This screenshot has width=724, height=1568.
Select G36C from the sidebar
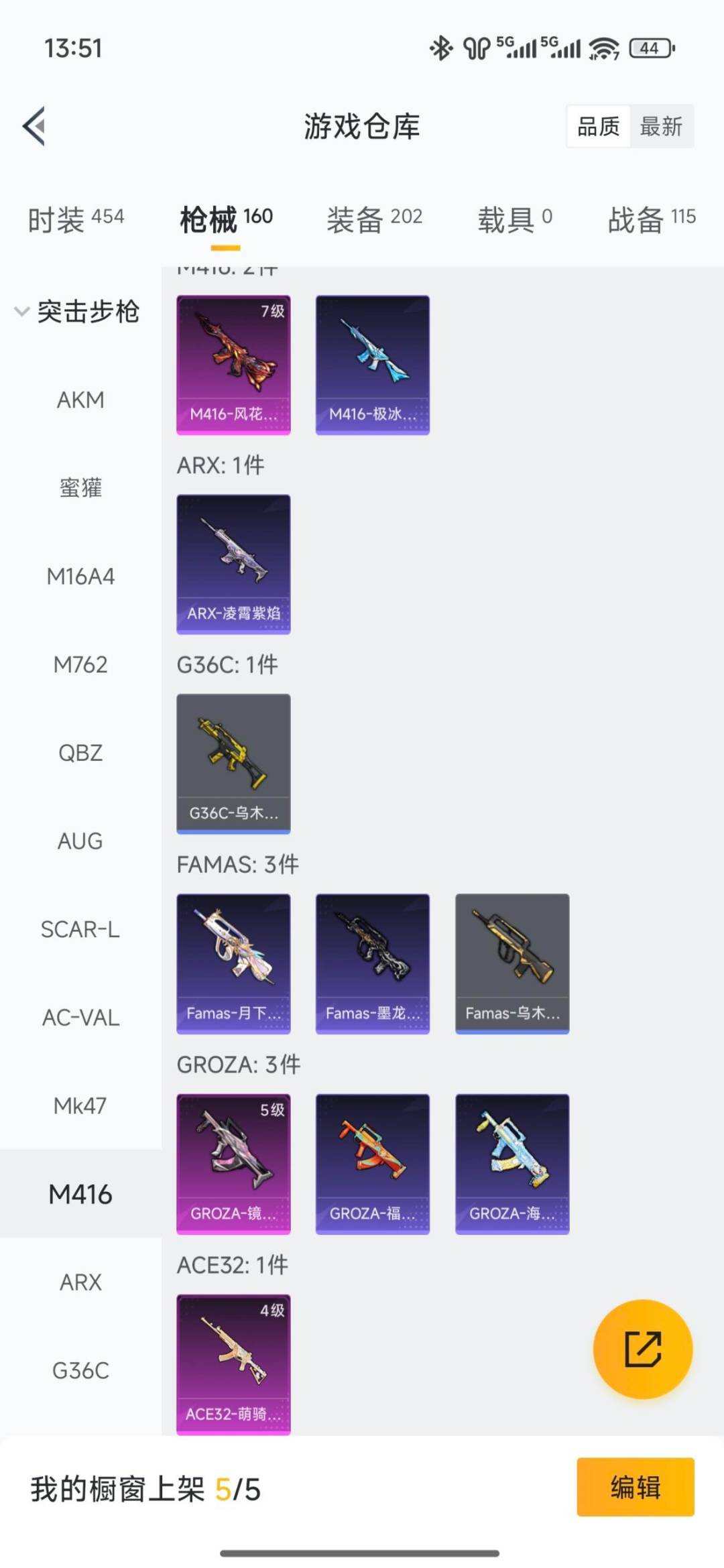[x=80, y=1371]
